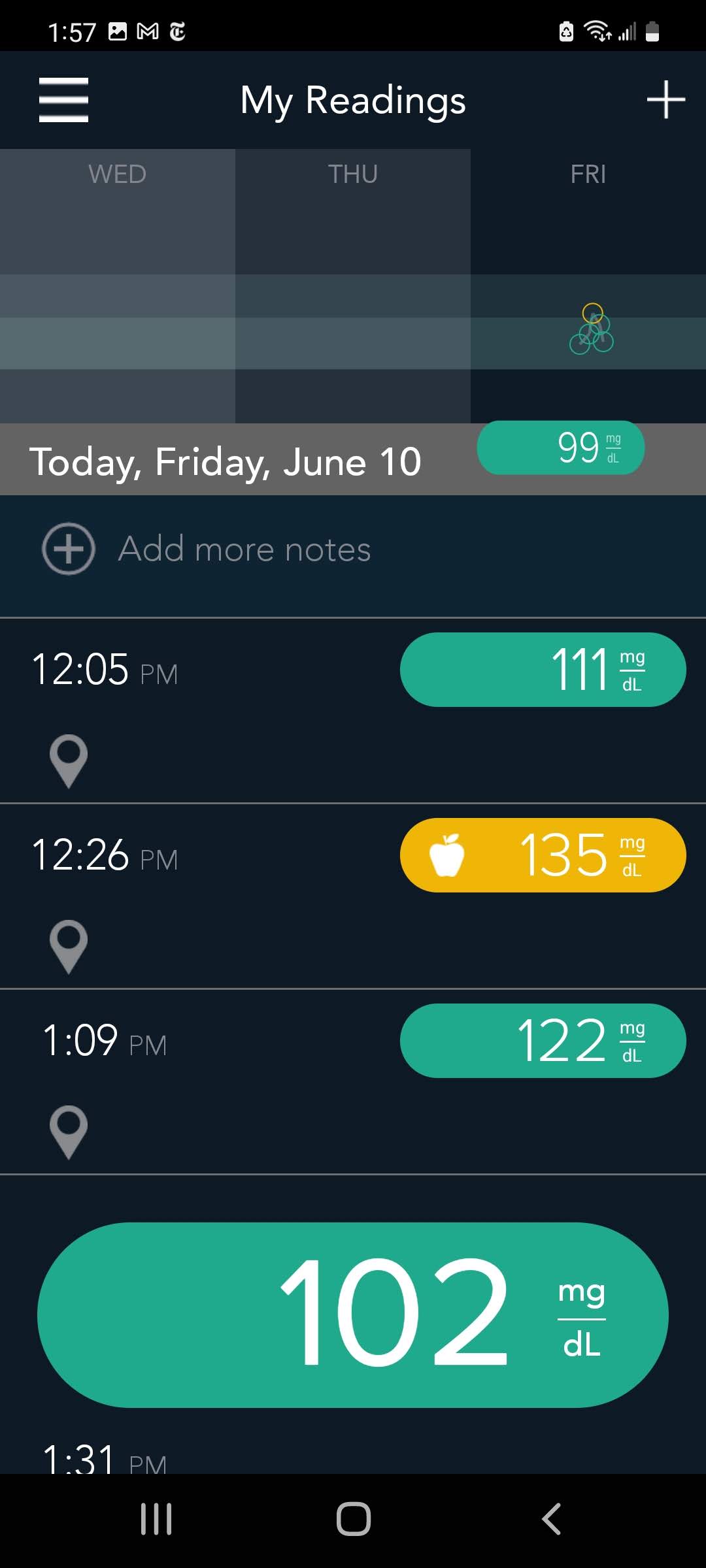Open the 102 mg/dL reading
Viewport: 706px width, 1568px height.
tap(353, 1315)
